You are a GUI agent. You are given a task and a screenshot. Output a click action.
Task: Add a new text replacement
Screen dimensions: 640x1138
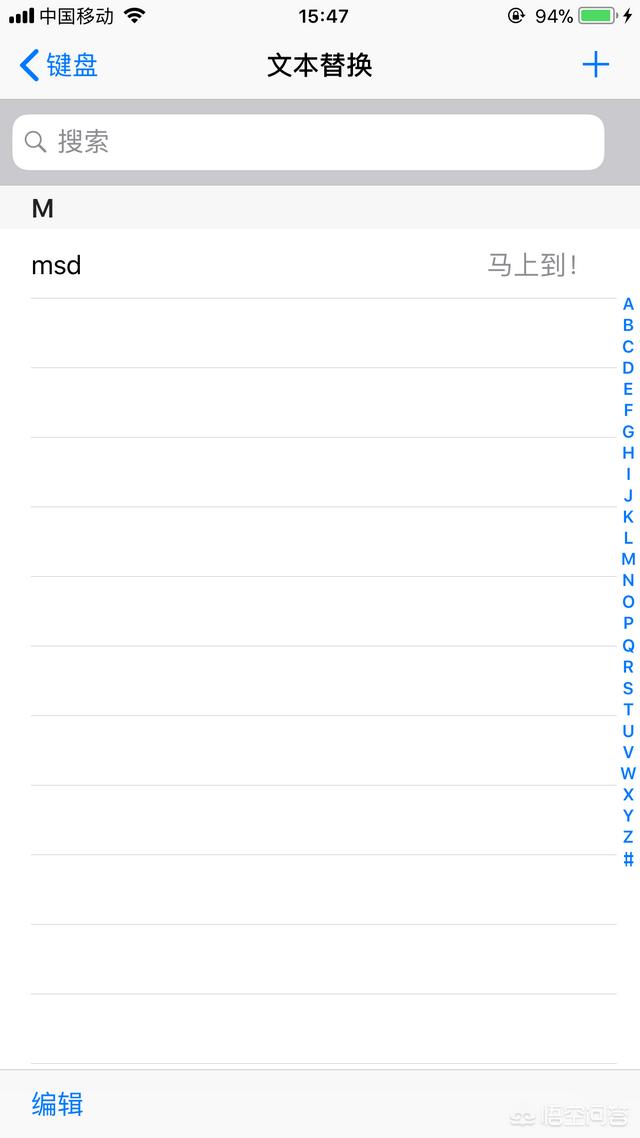(x=595, y=66)
